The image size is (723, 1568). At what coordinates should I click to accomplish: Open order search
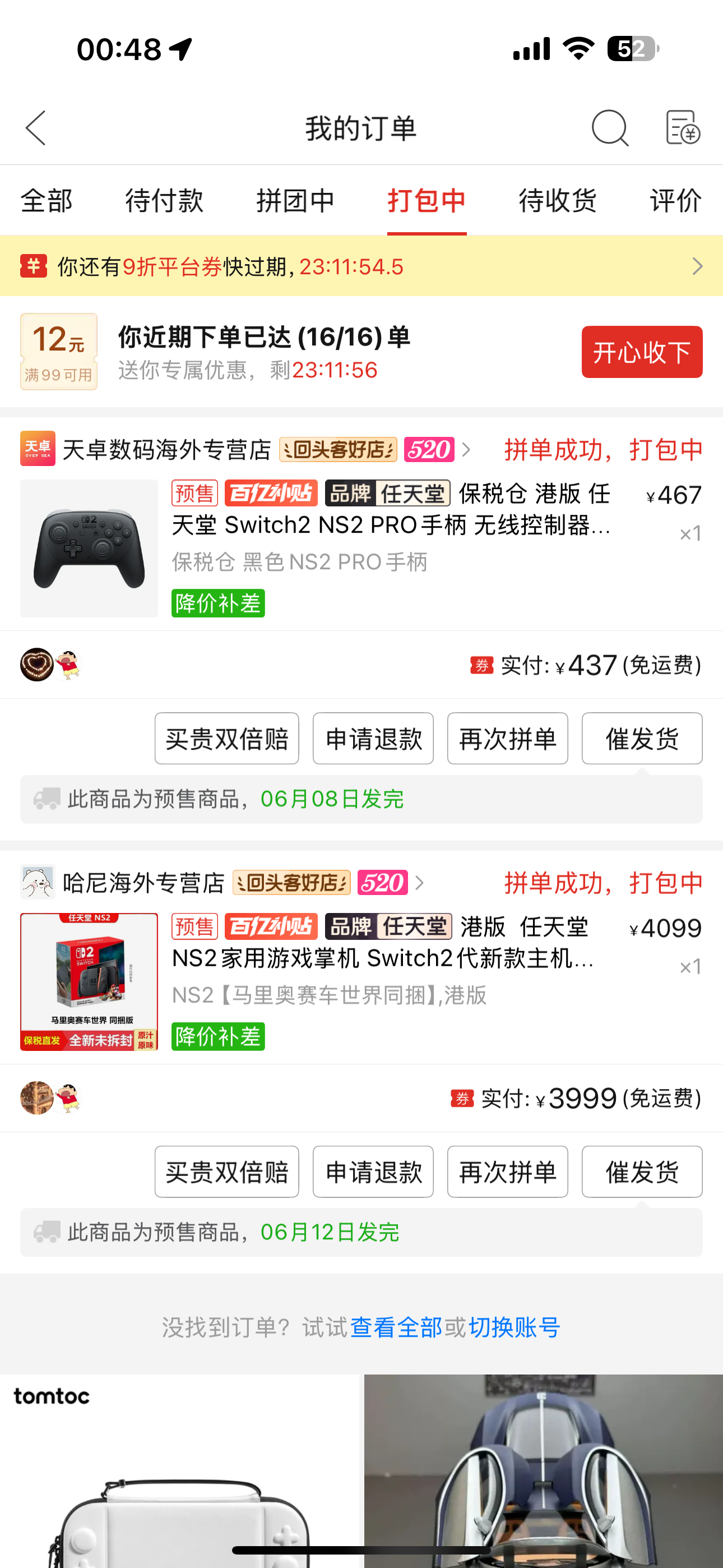(610, 128)
